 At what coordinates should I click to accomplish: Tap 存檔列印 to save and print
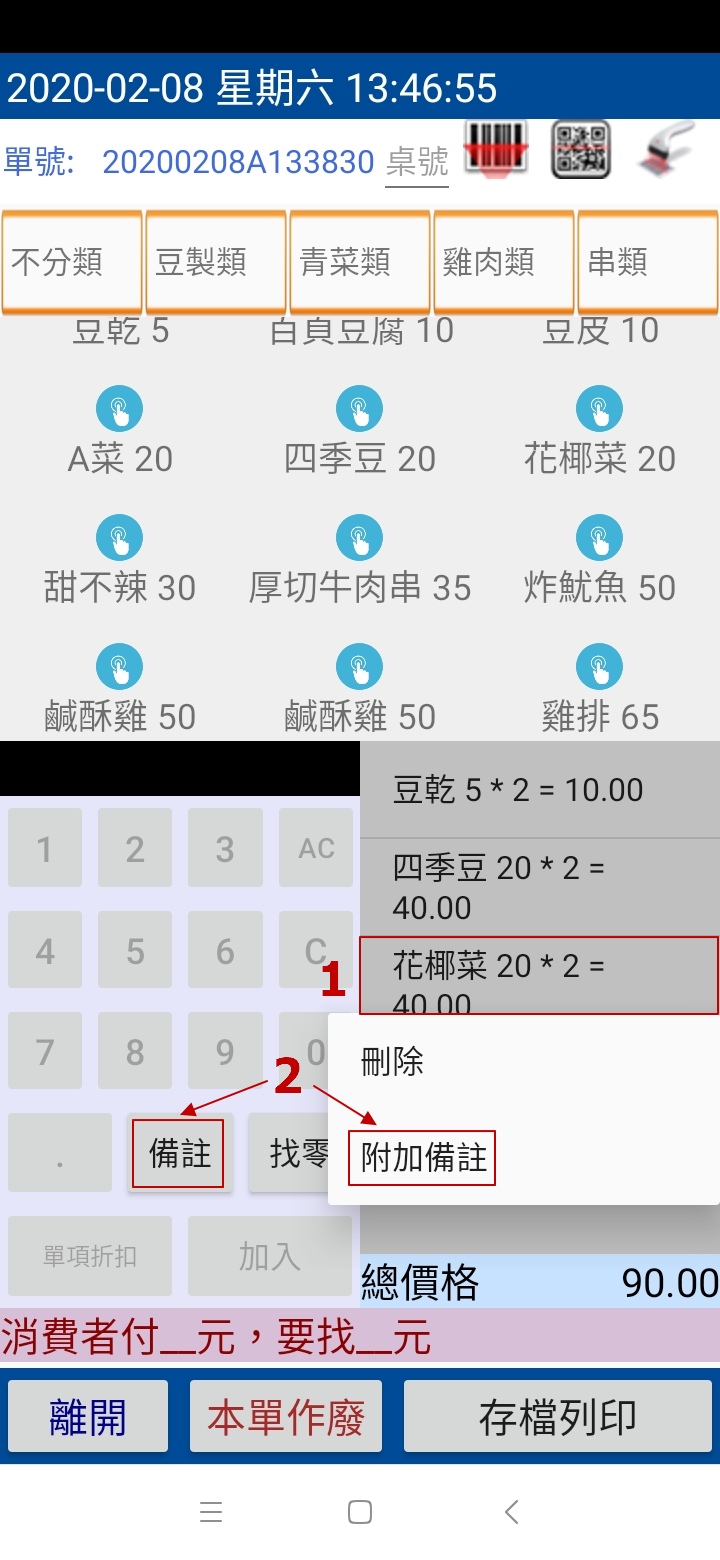558,1417
